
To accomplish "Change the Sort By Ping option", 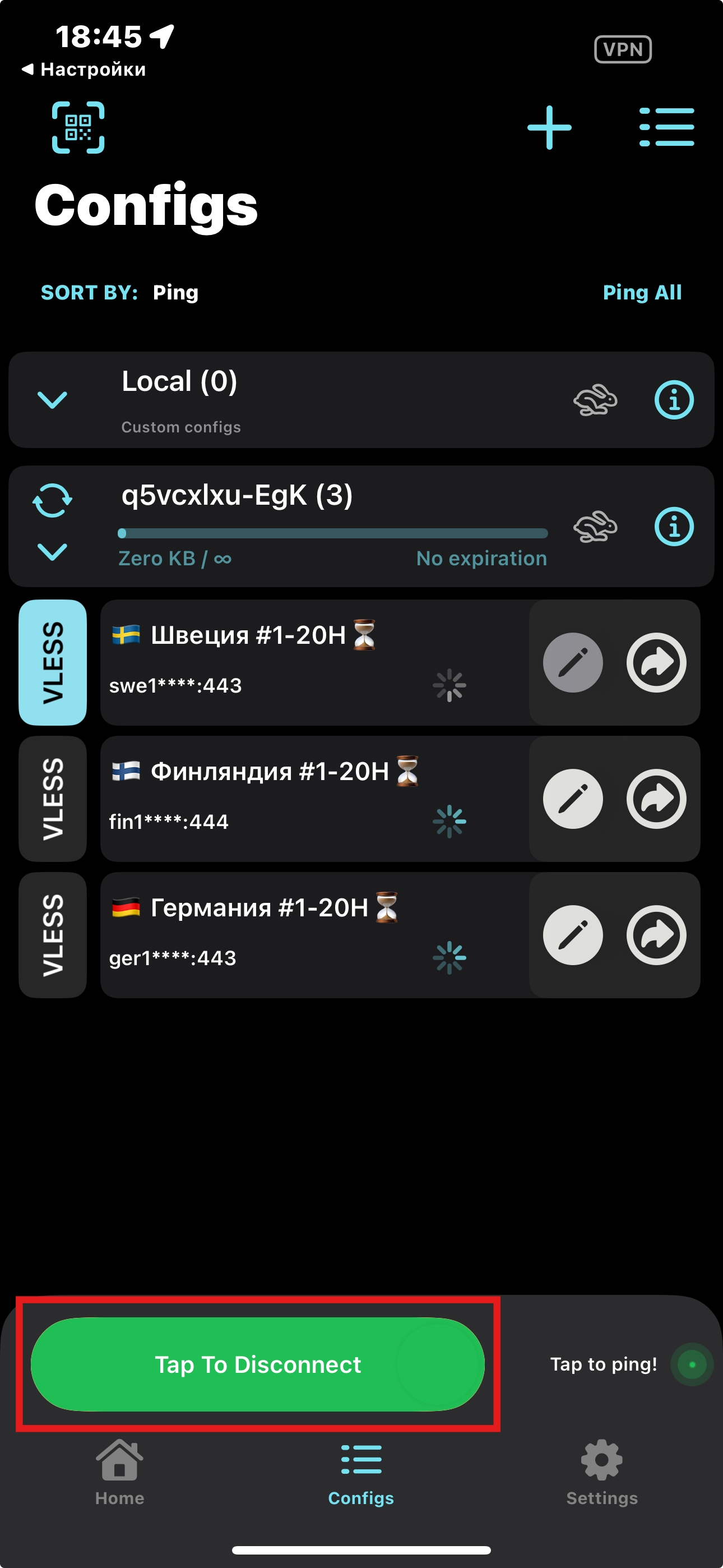I will [x=175, y=293].
